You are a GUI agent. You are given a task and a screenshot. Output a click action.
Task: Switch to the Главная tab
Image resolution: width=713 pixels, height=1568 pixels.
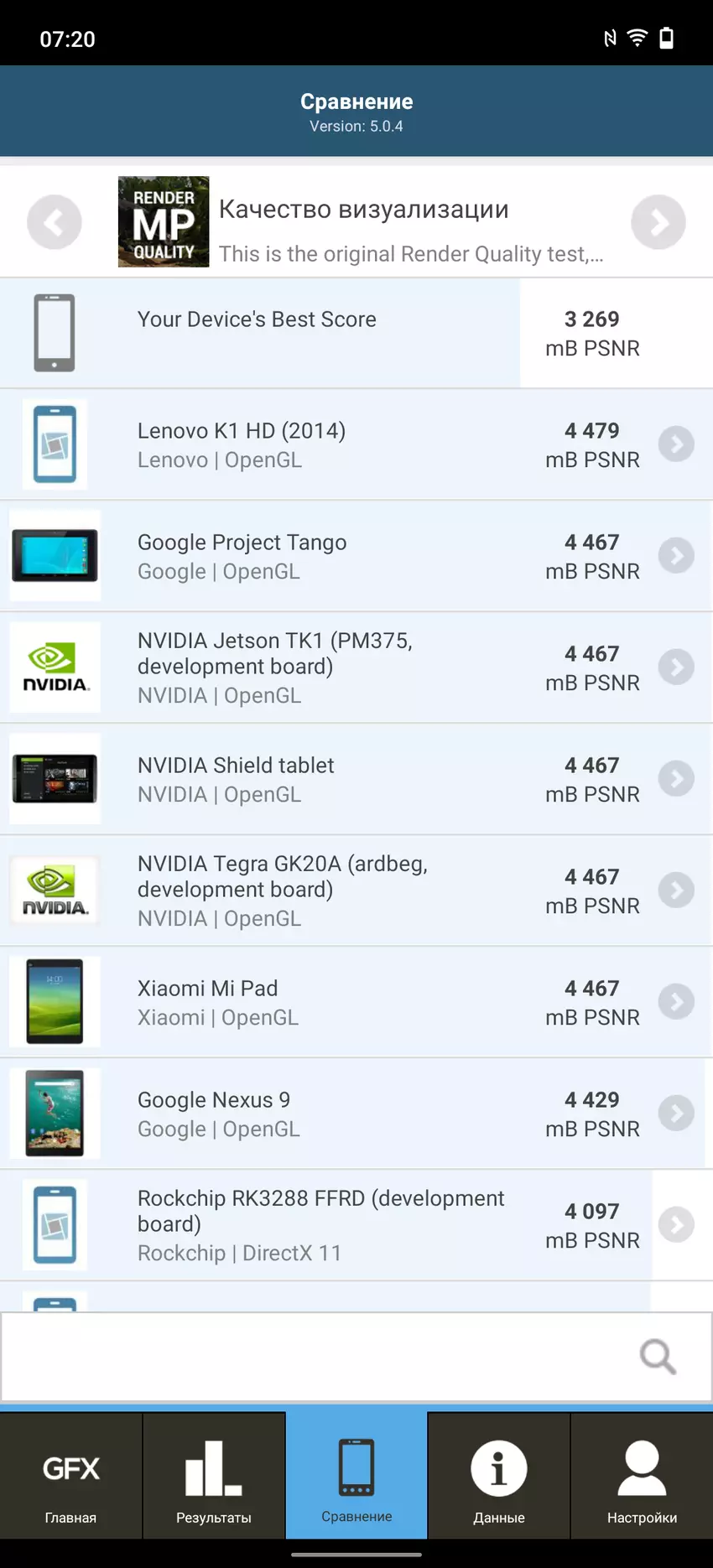(71, 1477)
